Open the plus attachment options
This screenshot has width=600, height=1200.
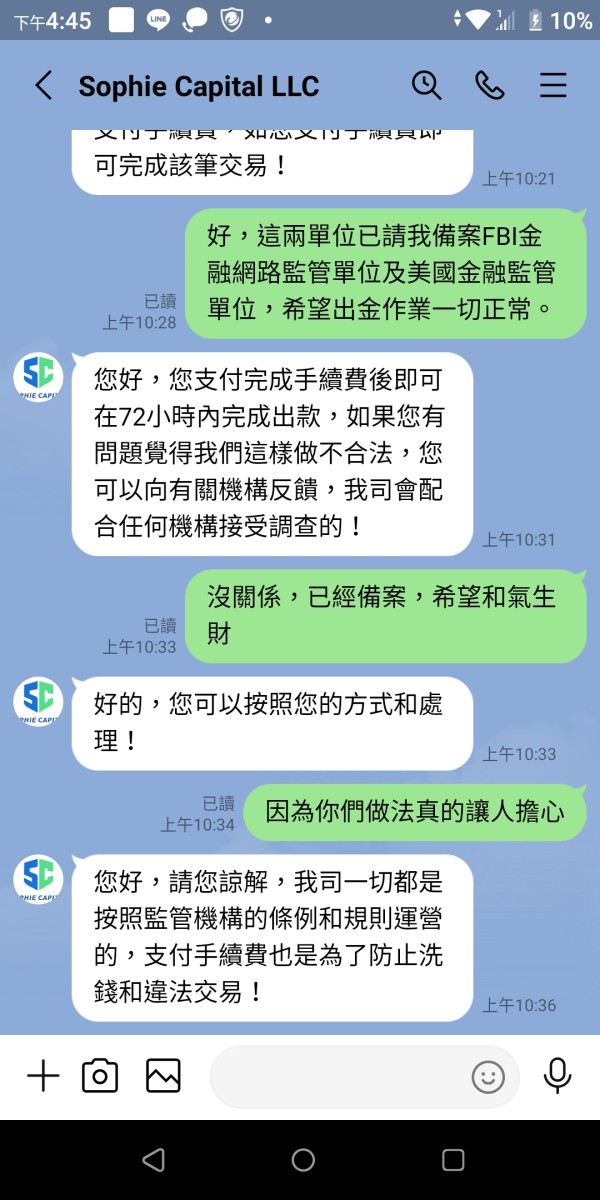[x=43, y=1076]
